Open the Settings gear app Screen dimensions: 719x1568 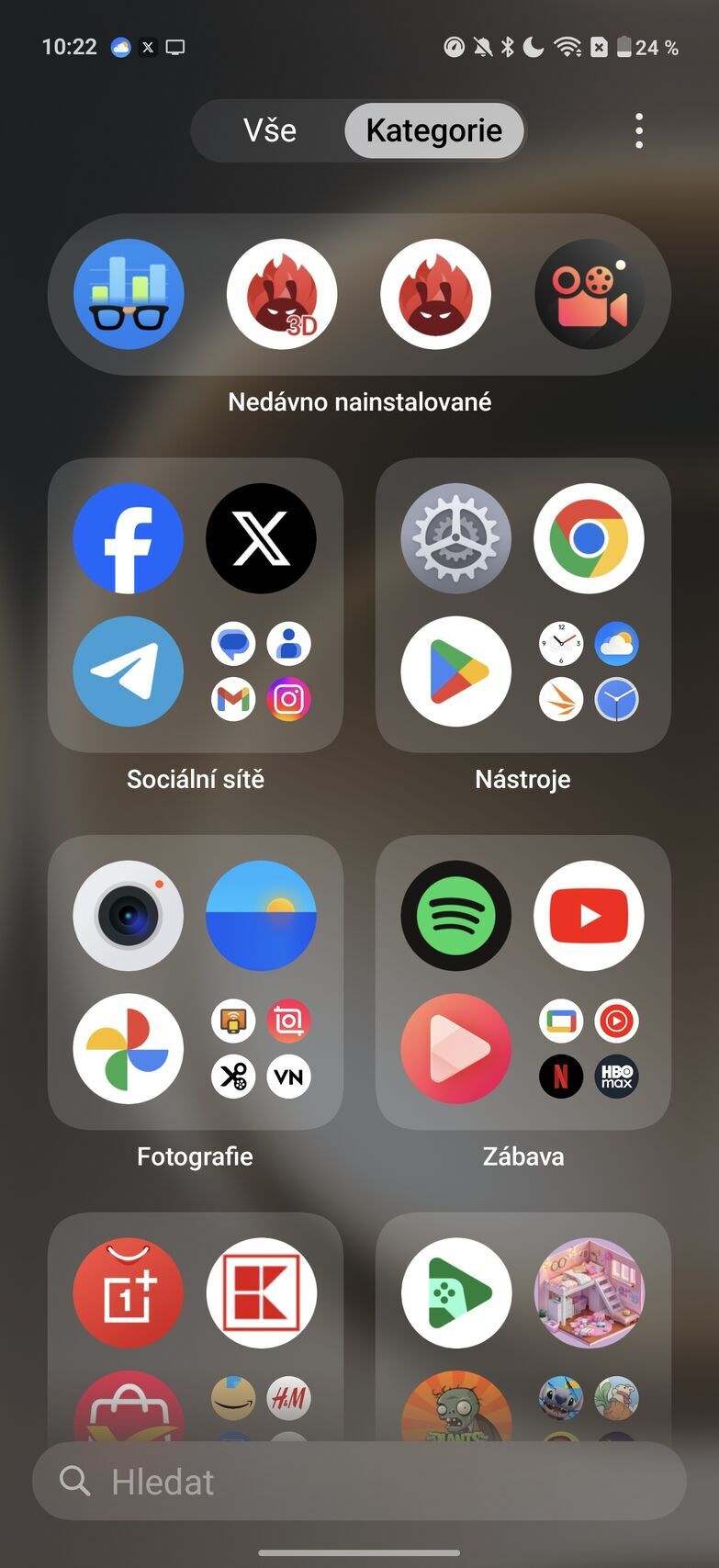tap(455, 538)
